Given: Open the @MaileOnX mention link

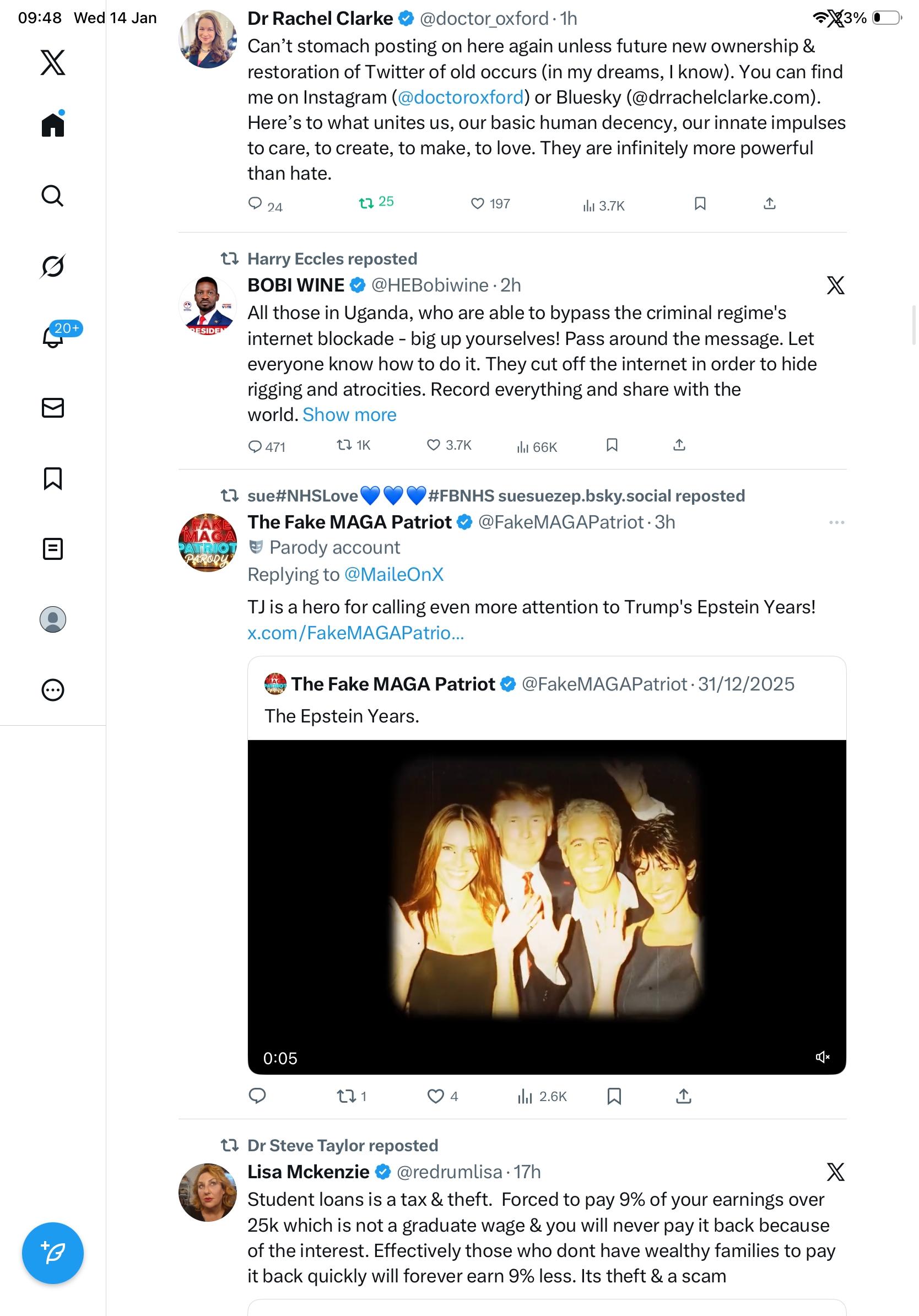Looking at the screenshot, I should (x=393, y=574).
